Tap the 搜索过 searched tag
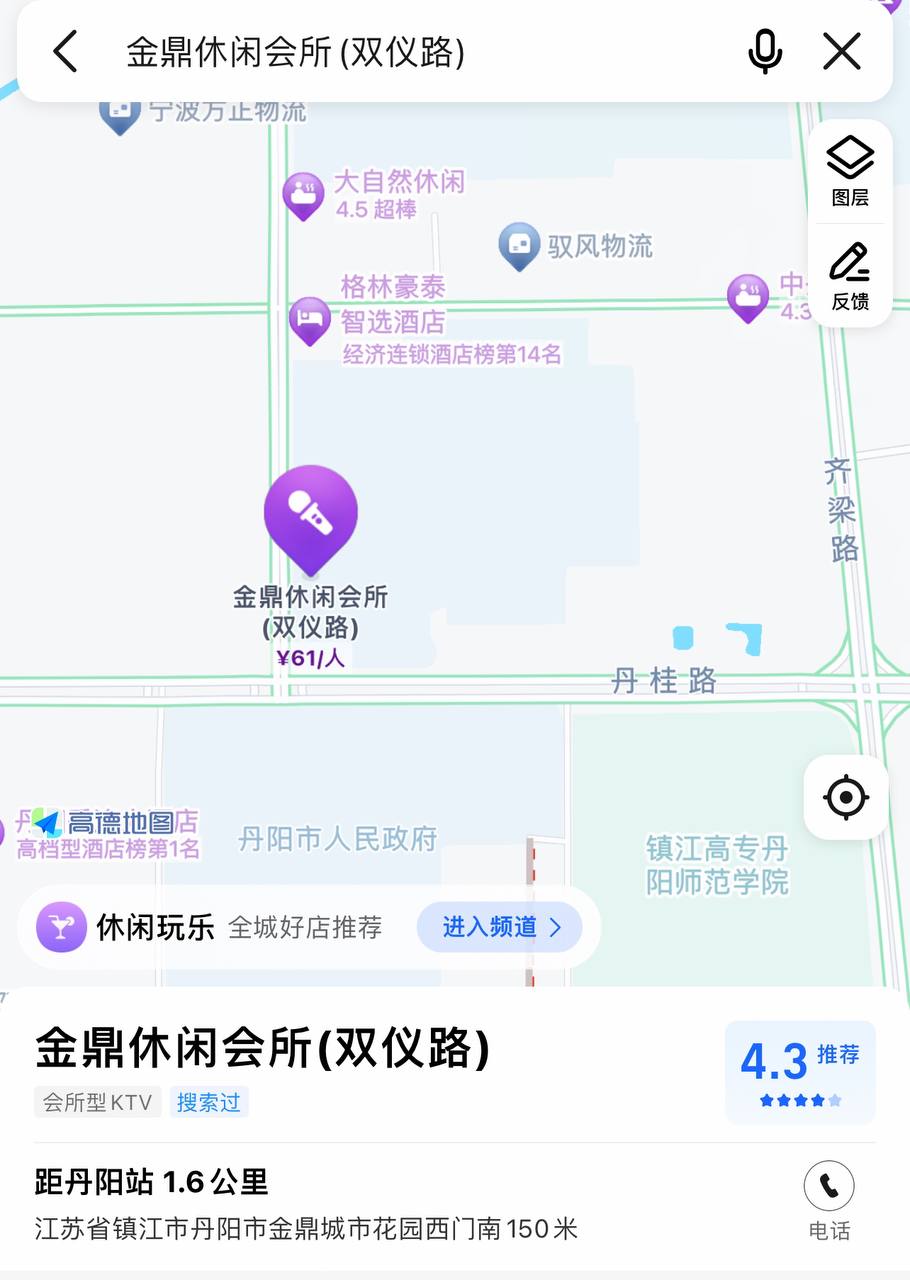Screen dimensions: 910x1280 [209, 1102]
